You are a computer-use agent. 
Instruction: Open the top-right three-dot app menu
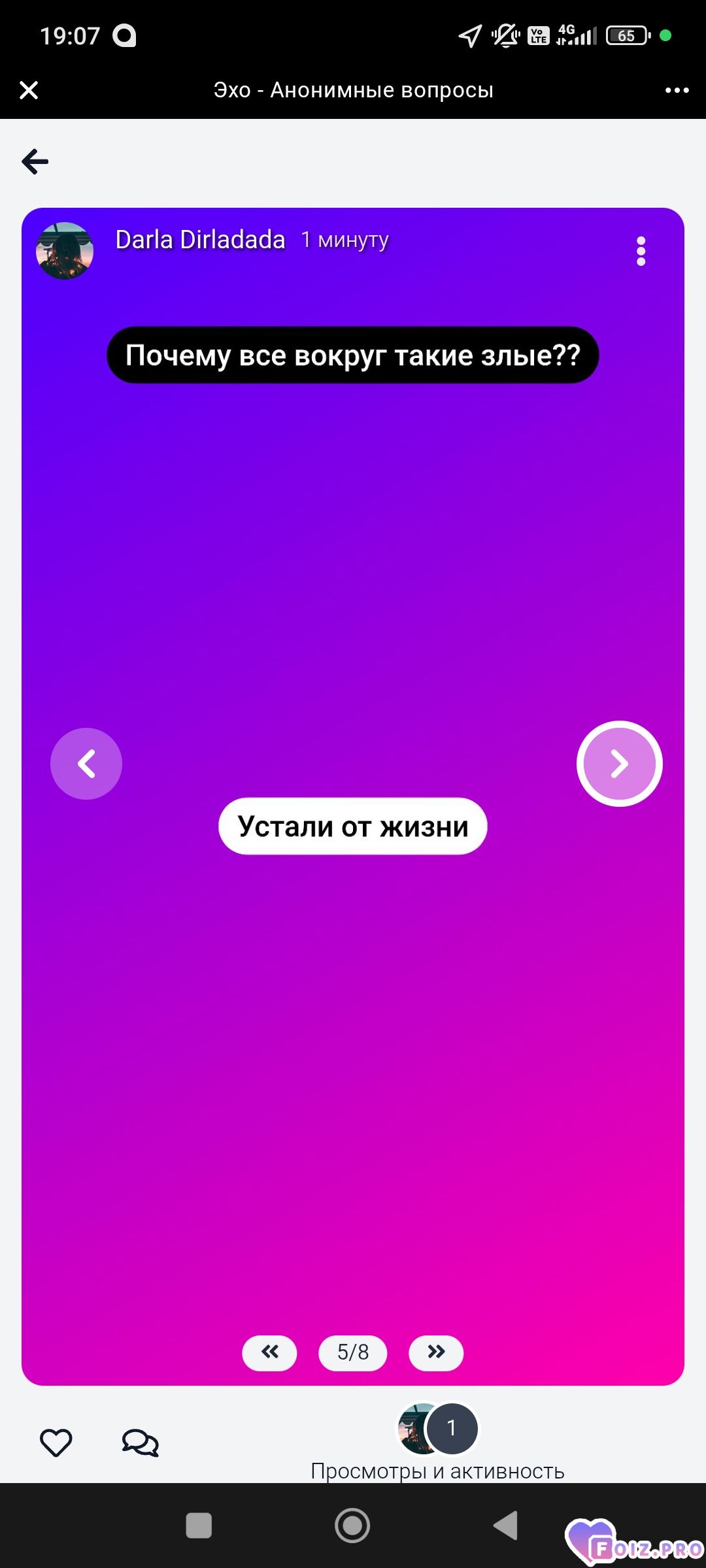pyautogui.click(x=677, y=90)
